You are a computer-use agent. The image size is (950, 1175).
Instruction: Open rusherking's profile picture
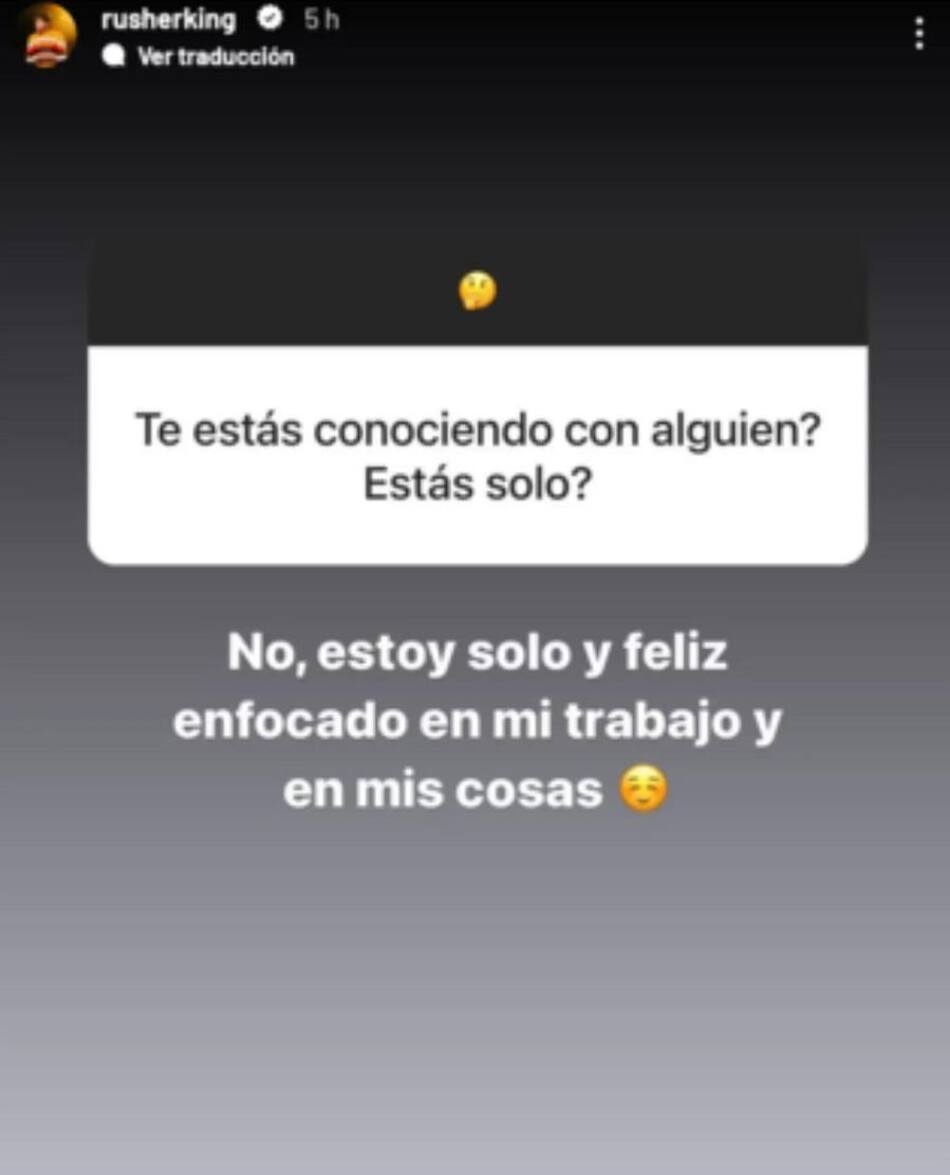click(x=47, y=36)
